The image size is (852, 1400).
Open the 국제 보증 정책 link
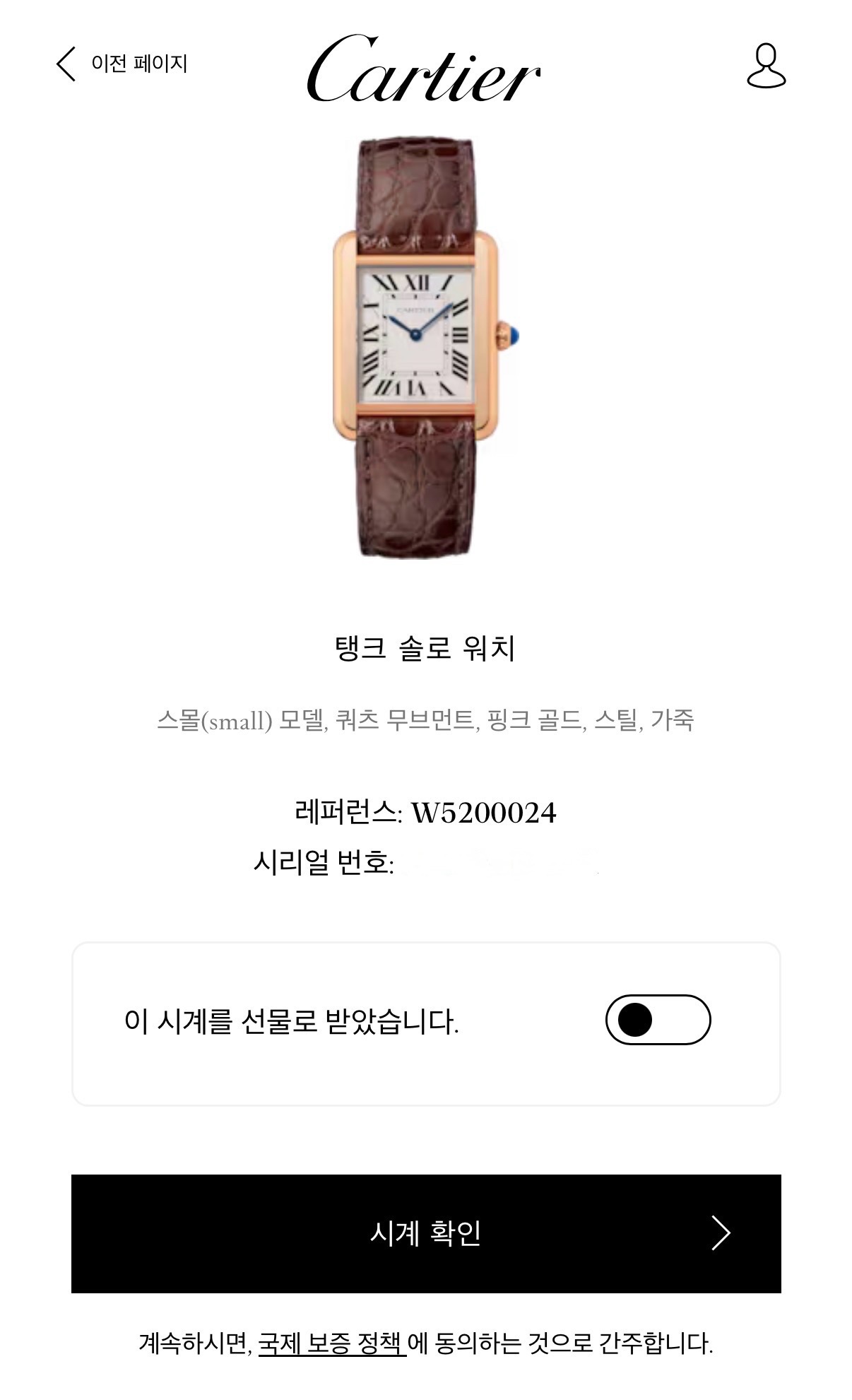pyautogui.click(x=331, y=1343)
